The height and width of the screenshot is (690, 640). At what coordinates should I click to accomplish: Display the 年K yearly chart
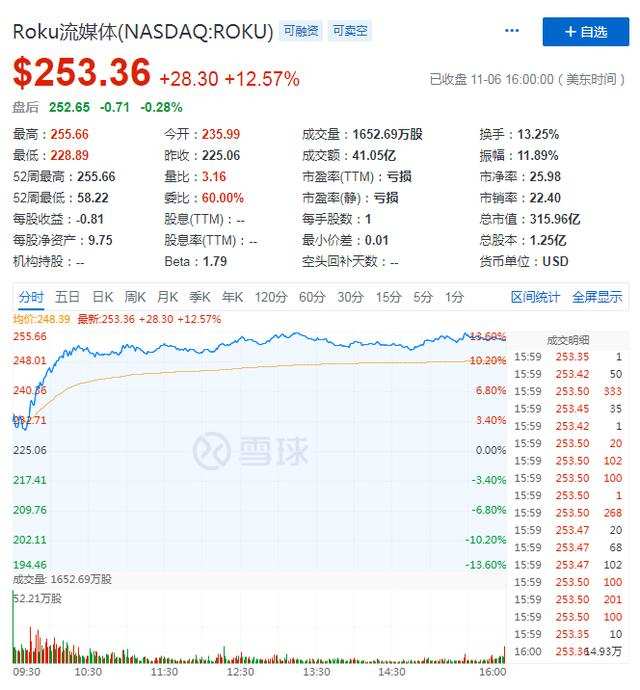click(x=232, y=297)
